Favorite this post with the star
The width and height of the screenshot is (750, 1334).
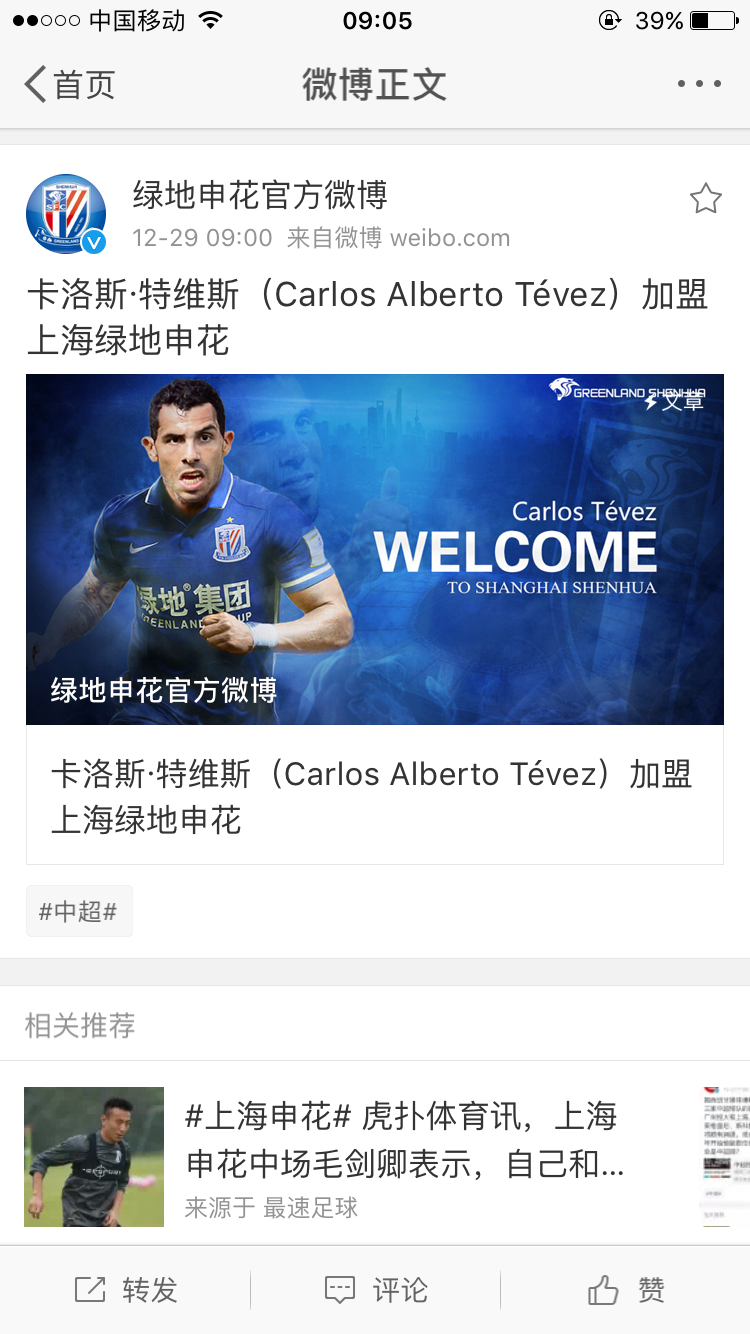706,199
